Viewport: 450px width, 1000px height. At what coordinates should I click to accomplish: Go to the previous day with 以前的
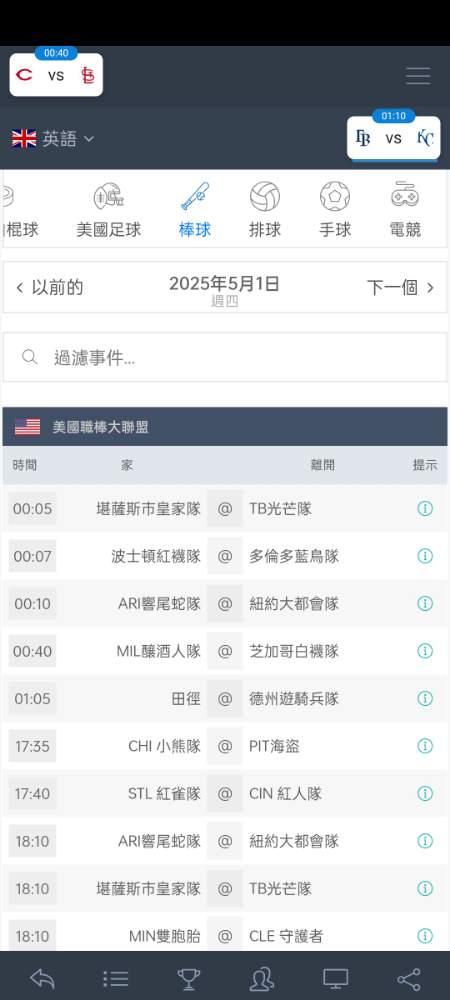50,288
